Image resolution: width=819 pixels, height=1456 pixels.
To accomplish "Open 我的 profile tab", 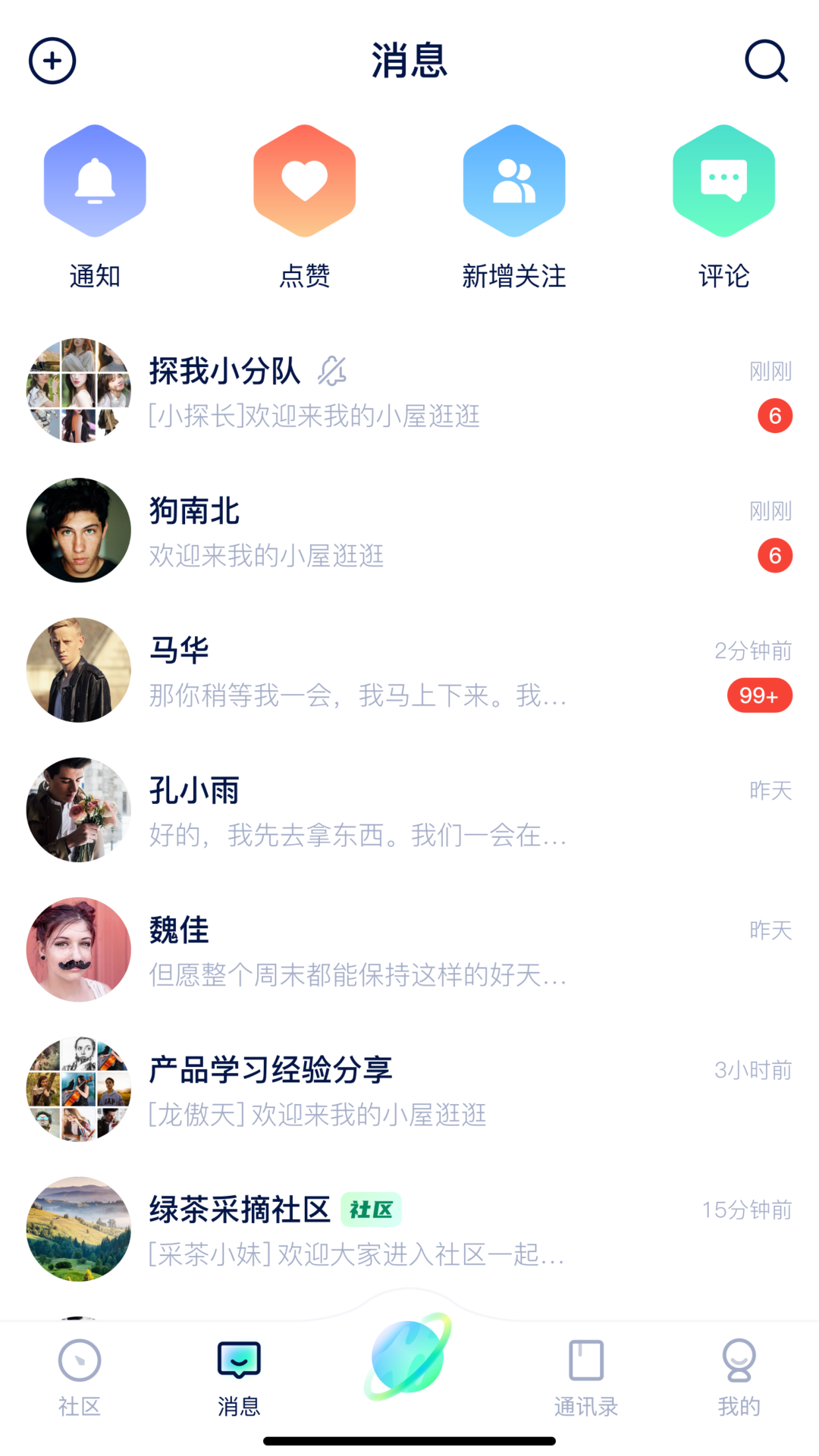I will [739, 1376].
